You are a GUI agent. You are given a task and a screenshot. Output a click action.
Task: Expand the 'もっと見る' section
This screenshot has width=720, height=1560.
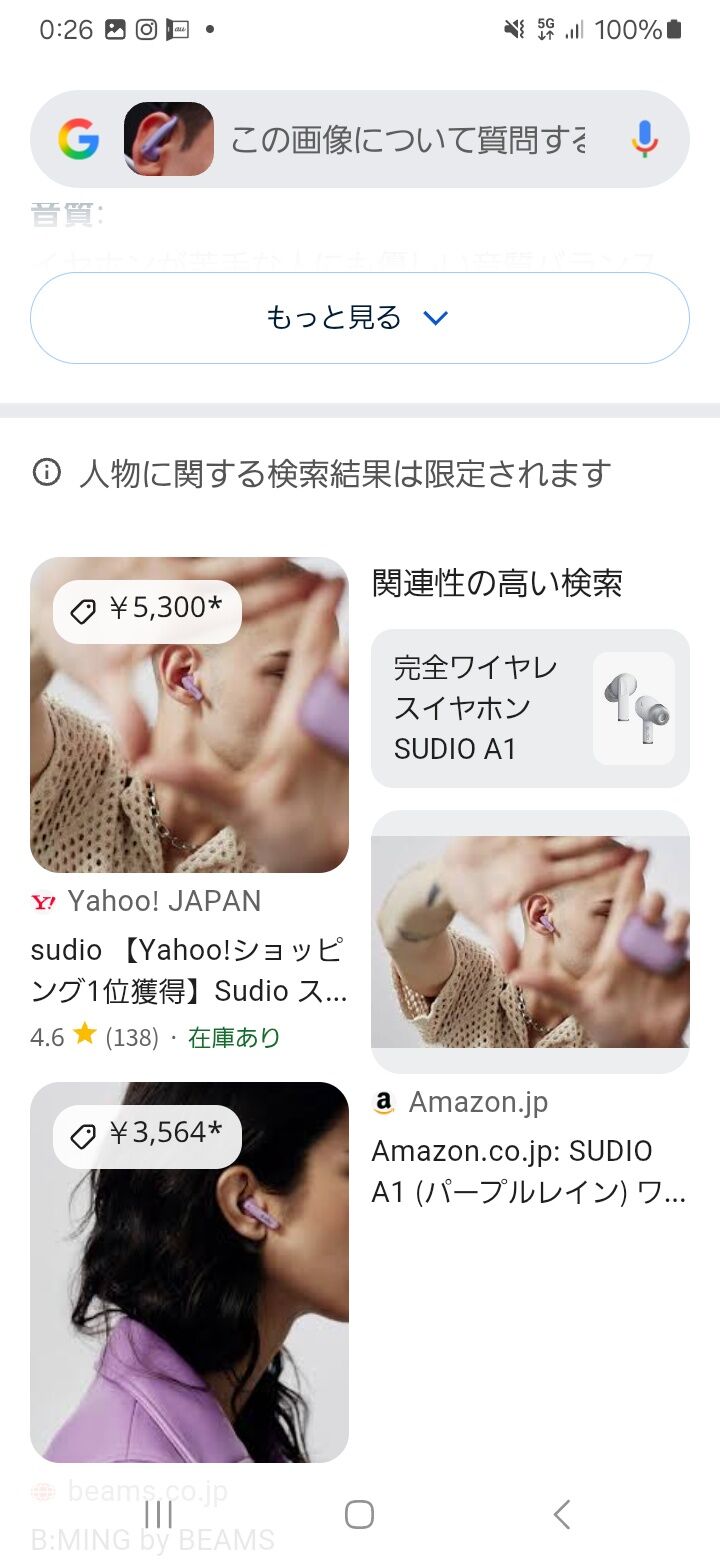click(359, 318)
